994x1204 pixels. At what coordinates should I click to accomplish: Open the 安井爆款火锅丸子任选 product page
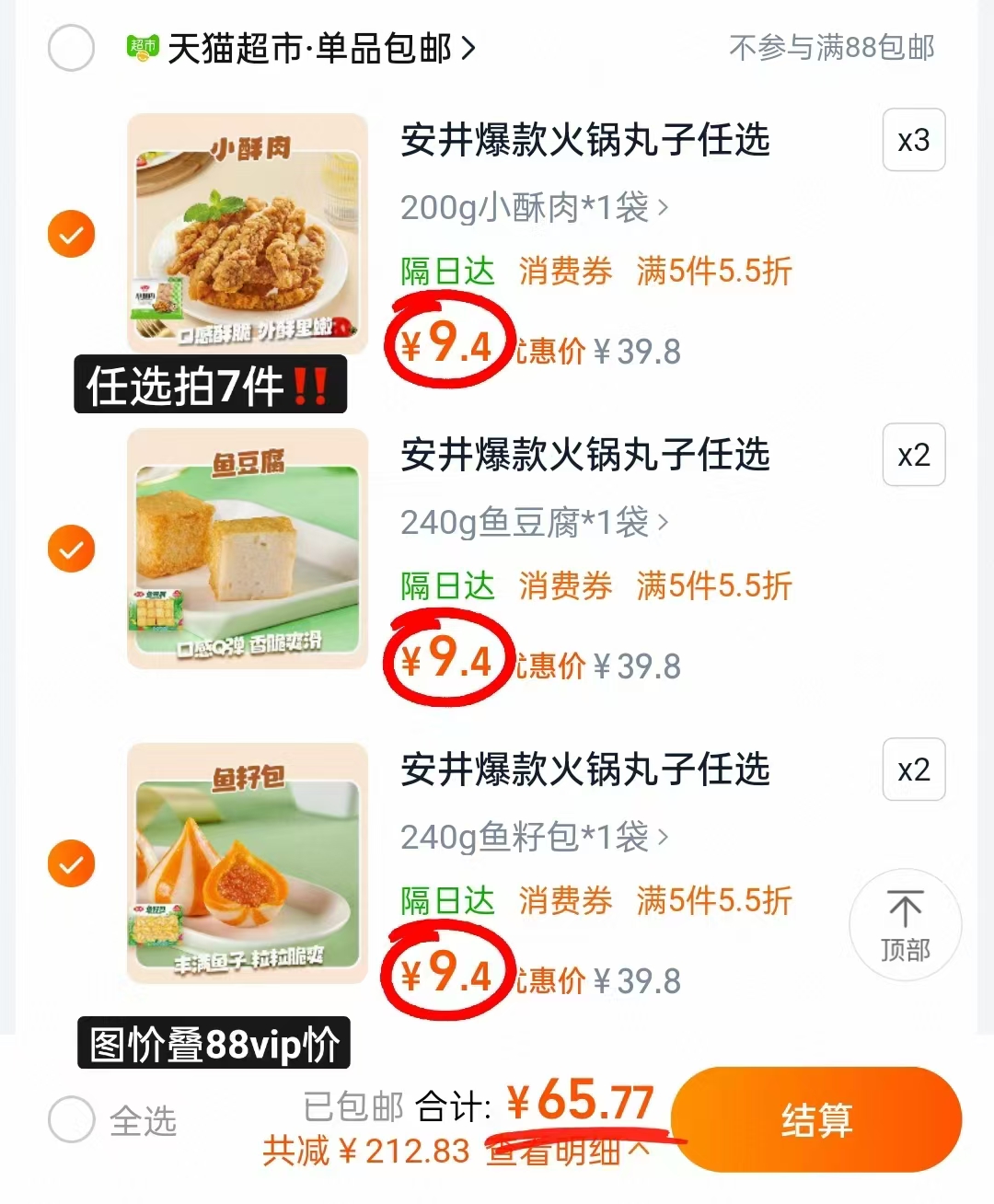point(586,143)
